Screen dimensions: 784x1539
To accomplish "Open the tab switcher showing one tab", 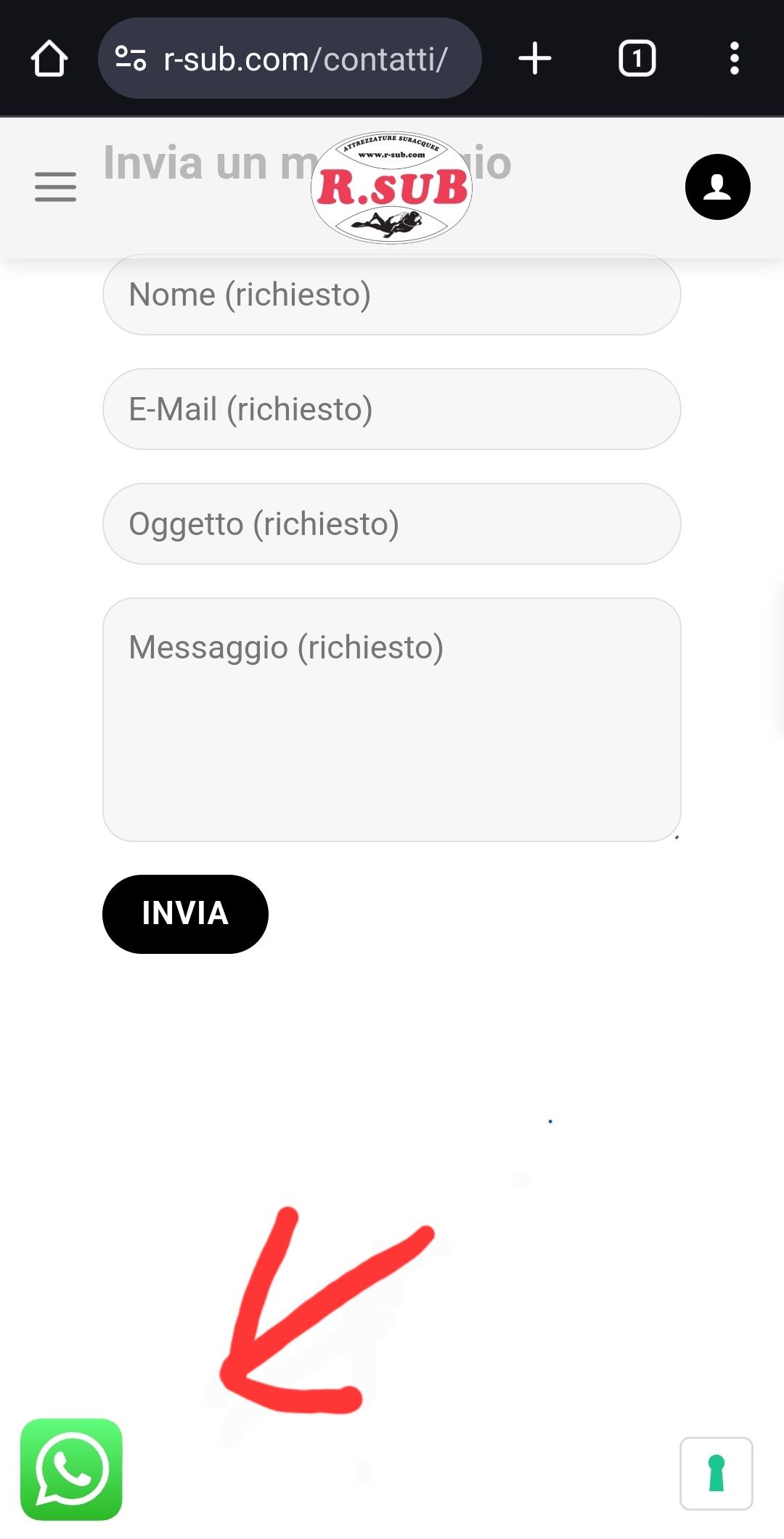I will pos(637,59).
